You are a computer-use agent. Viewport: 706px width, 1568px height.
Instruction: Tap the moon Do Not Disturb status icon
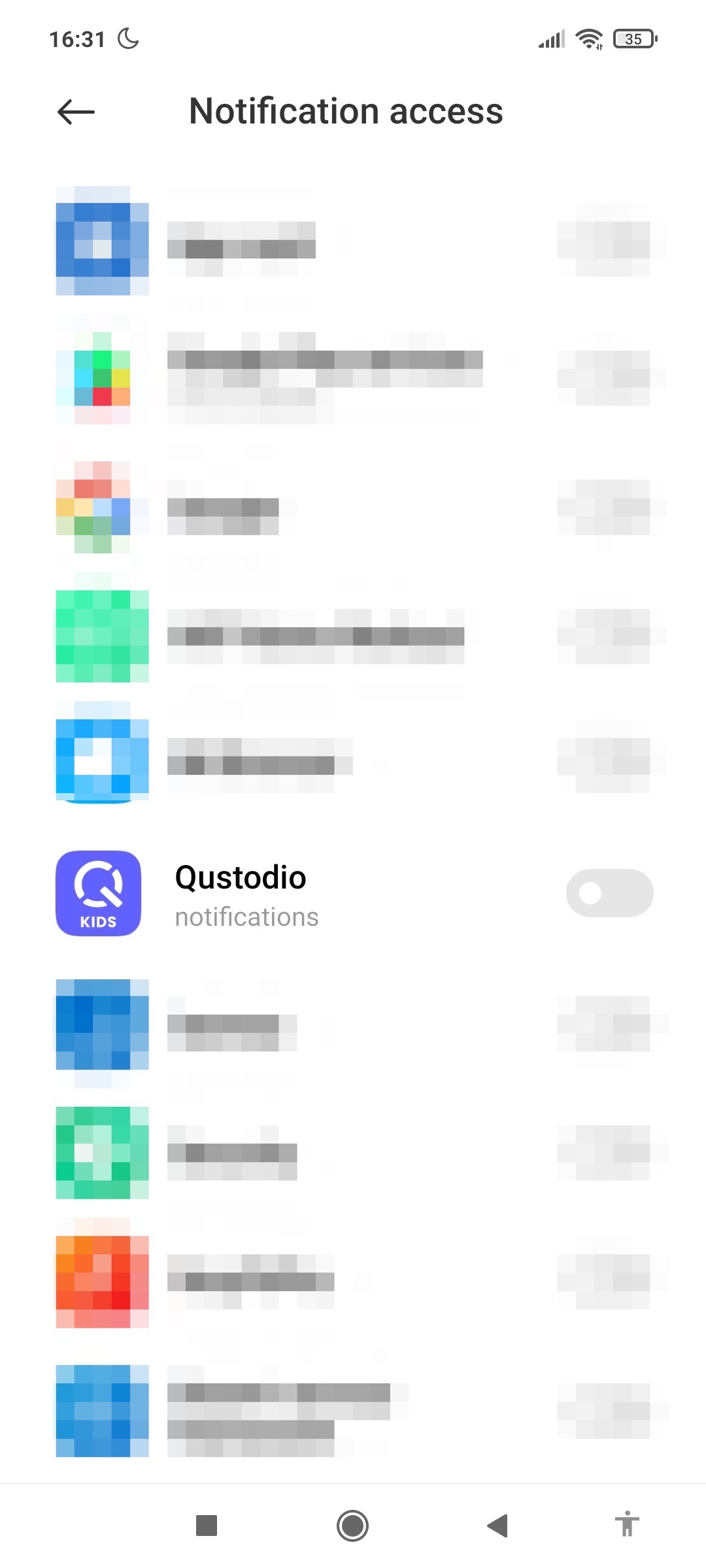point(128,38)
